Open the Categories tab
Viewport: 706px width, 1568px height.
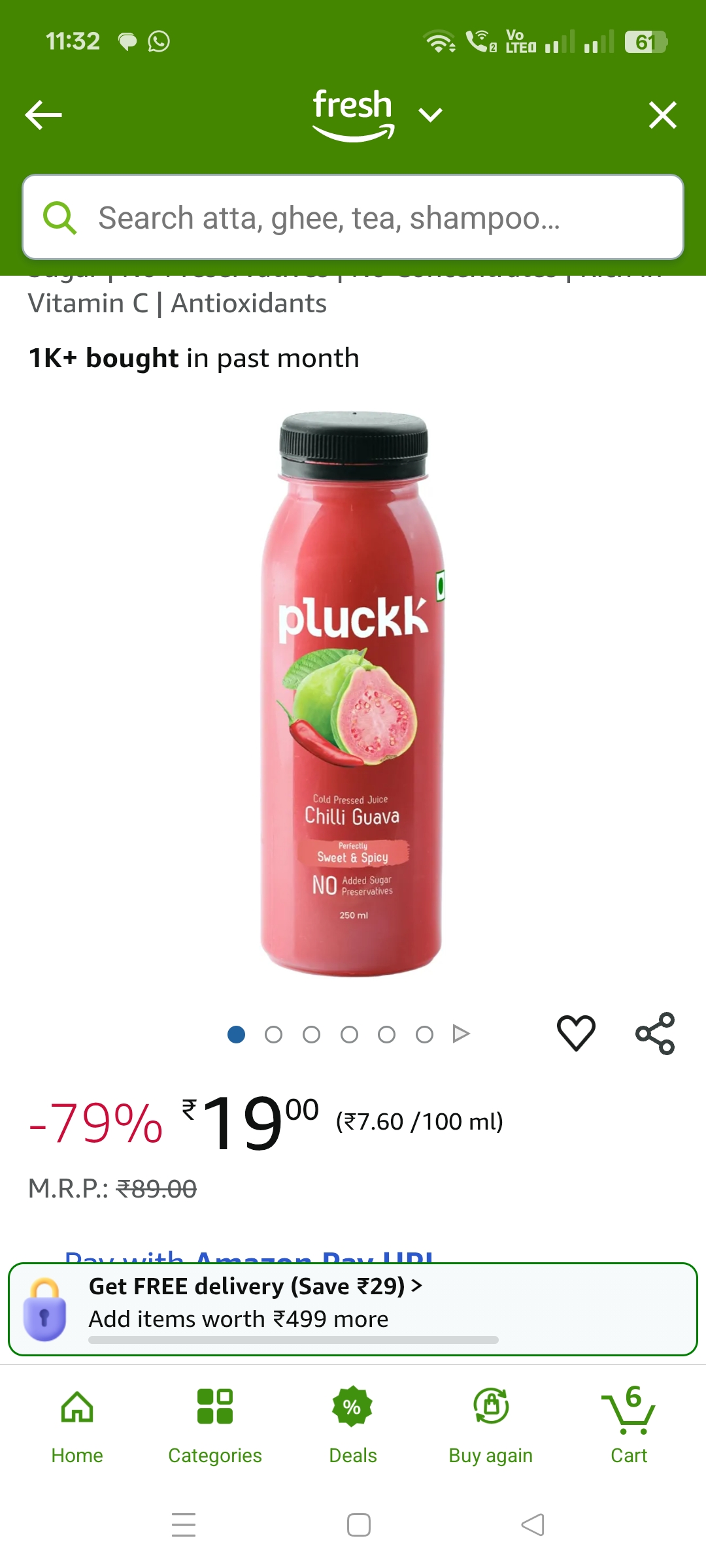(215, 1426)
